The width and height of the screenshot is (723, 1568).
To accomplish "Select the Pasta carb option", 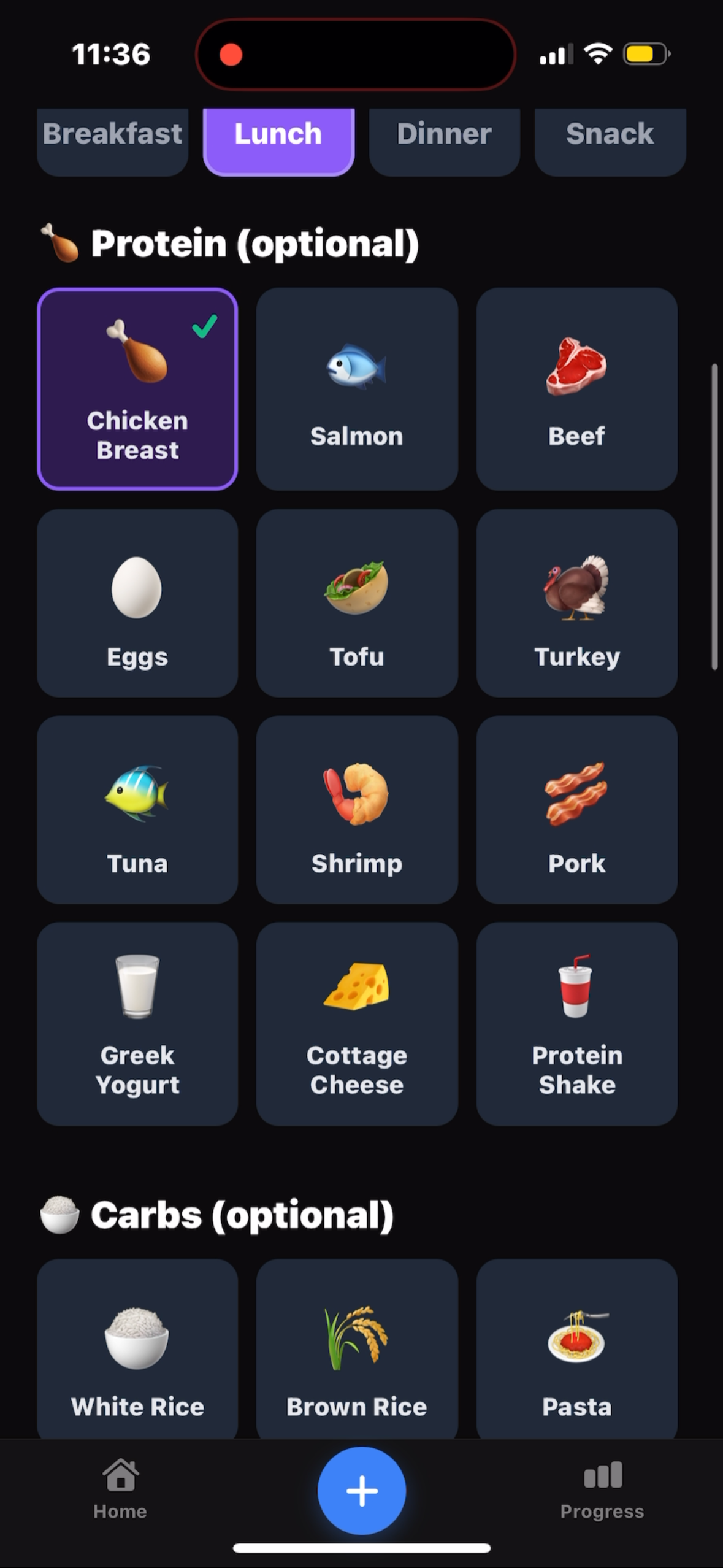I will click(576, 1349).
